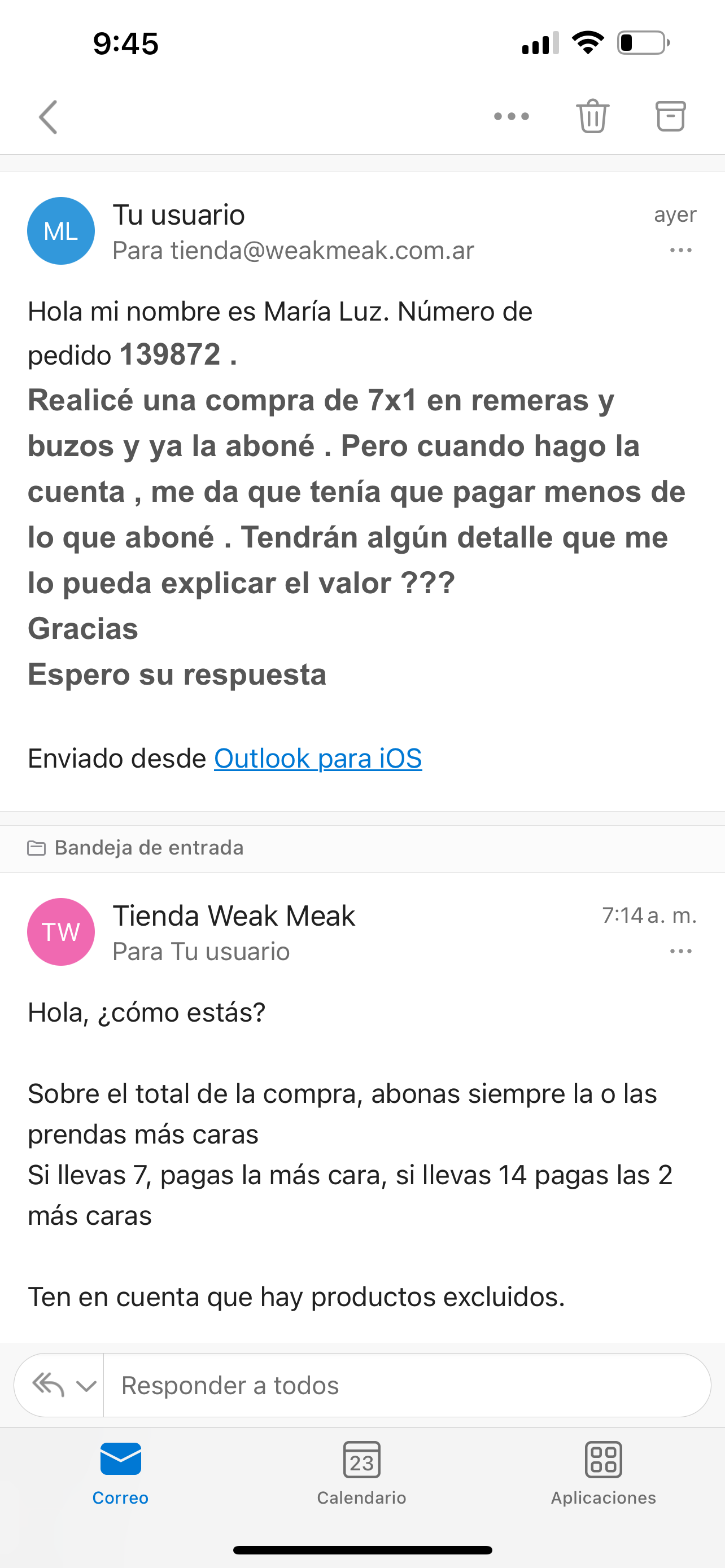Open more options on Tu usuario's message
The height and width of the screenshot is (1568, 725).
click(680, 251)
